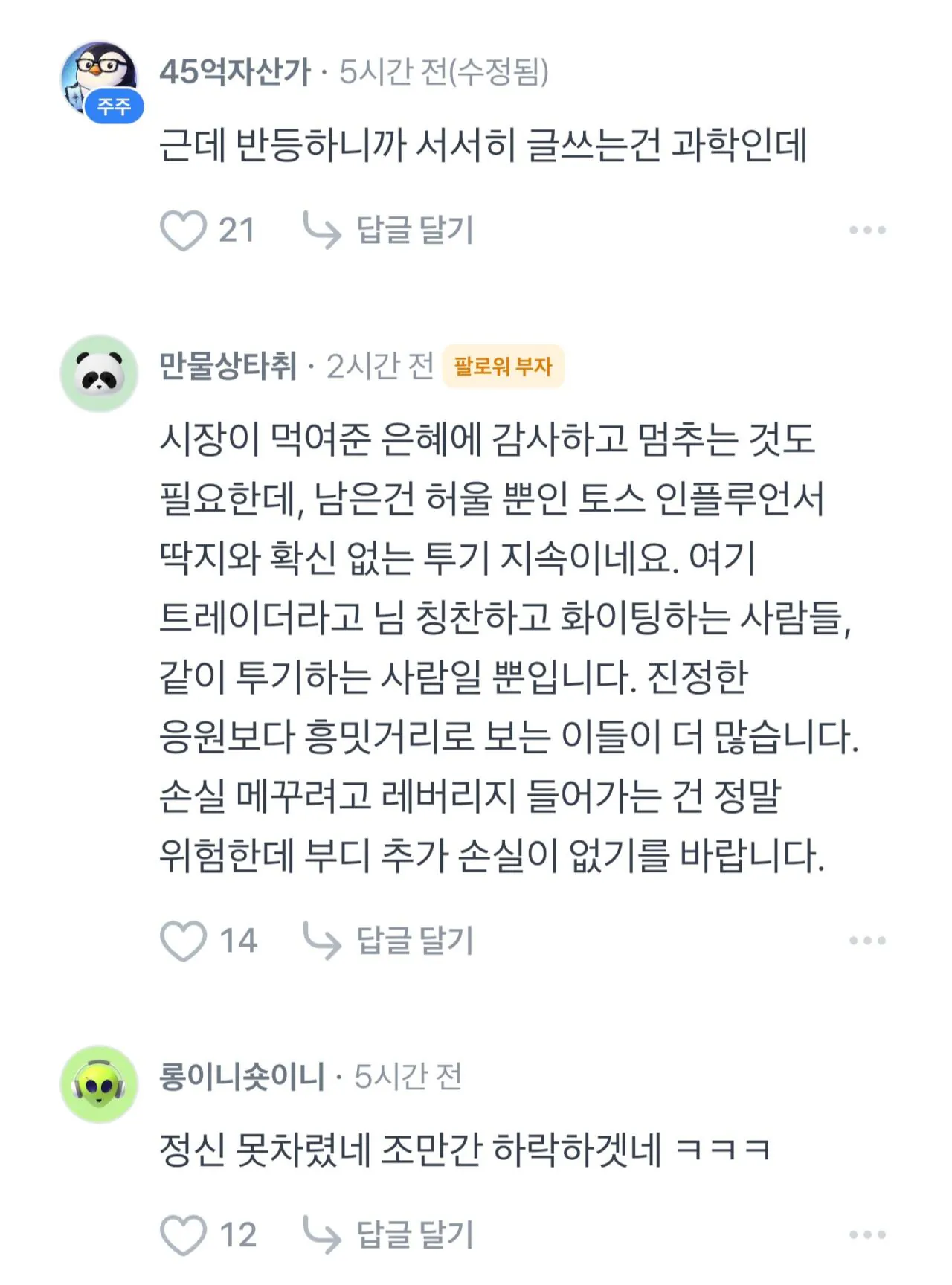Open username 45억자산가's profile
The image size is (952, 1285).
[235, 72]
